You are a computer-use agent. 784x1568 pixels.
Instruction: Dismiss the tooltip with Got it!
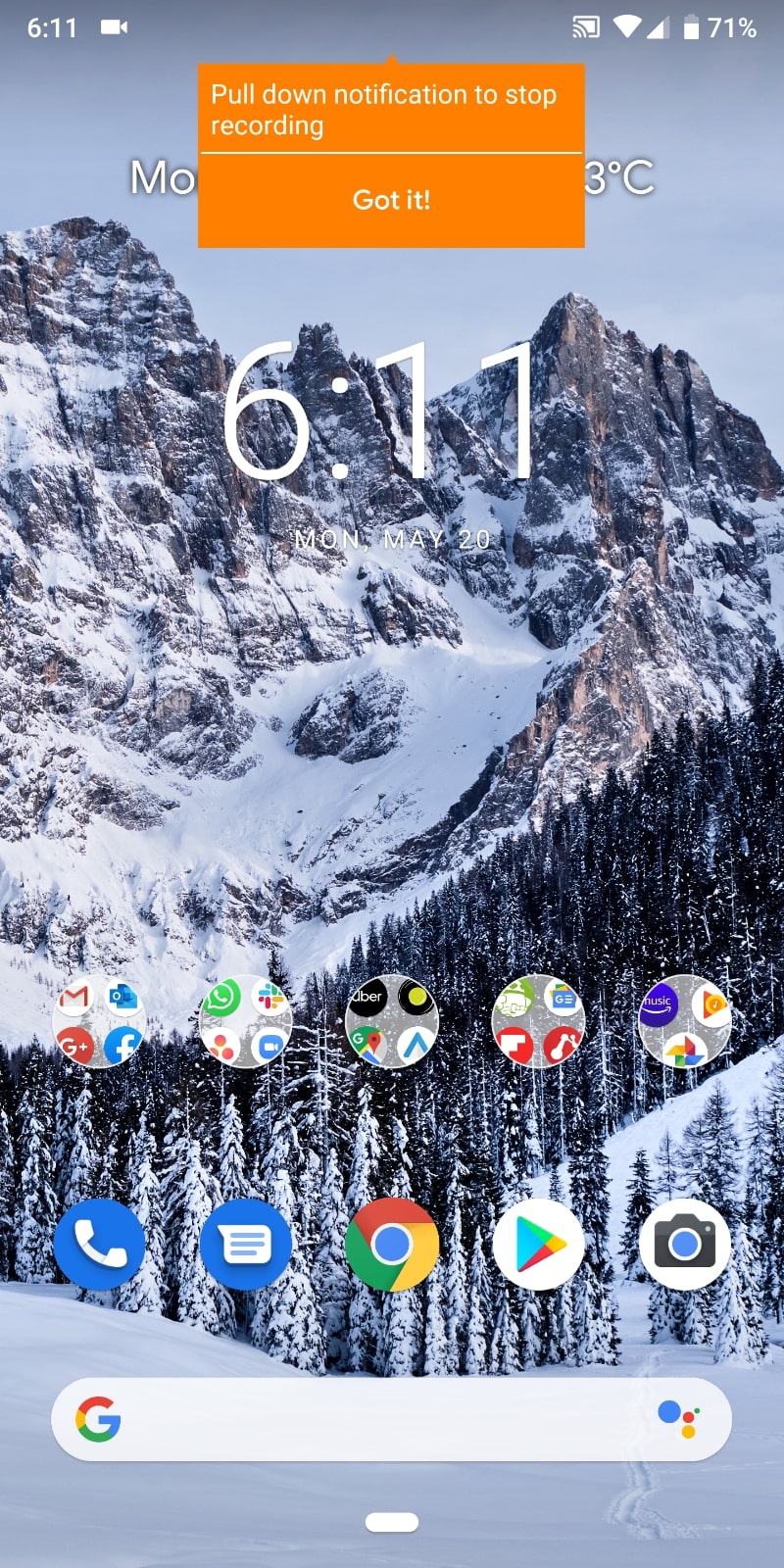pyautogui.click(x=391, y=200)
